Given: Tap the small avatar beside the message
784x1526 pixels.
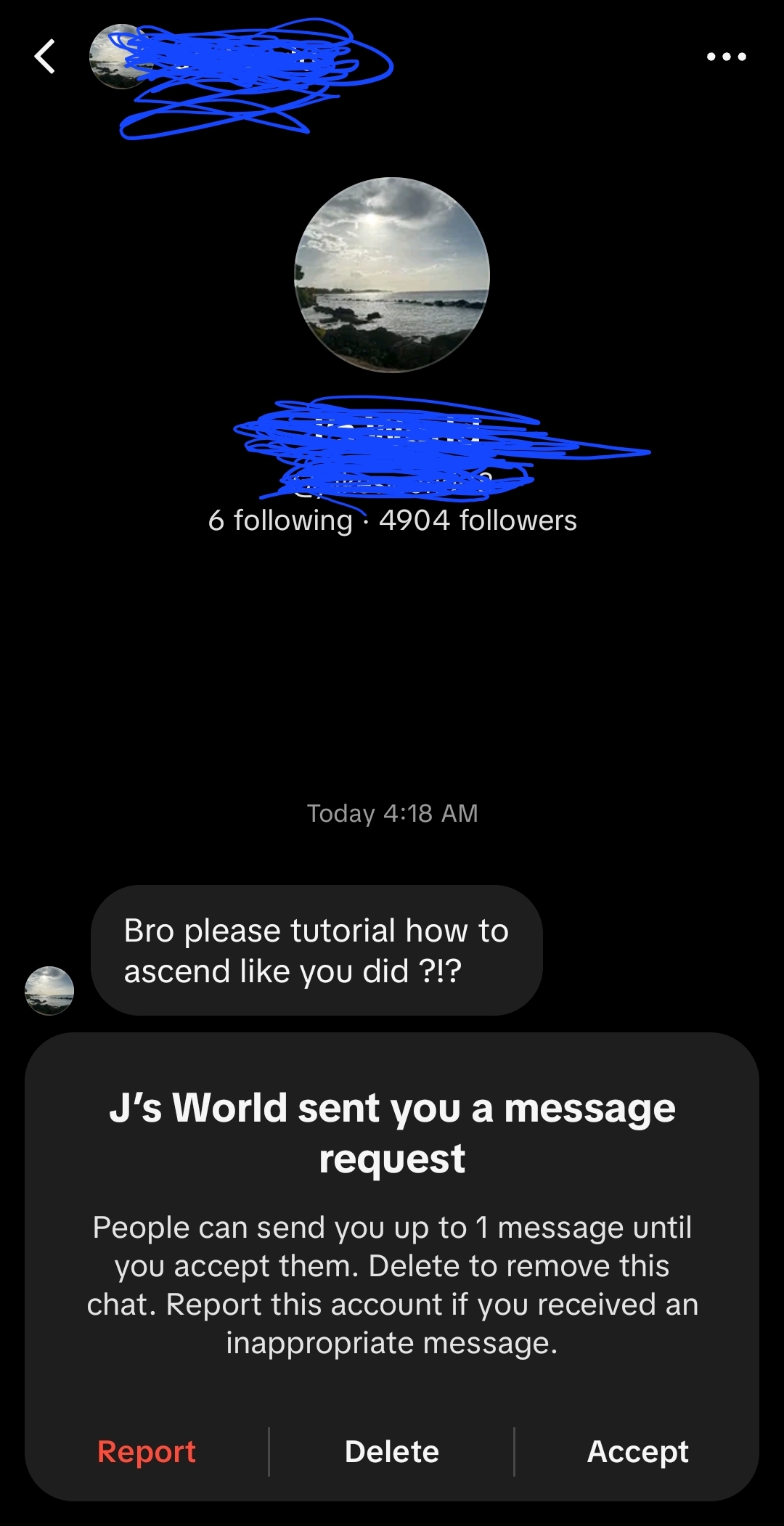Looking at the screenshot, I should click(49, 990).
